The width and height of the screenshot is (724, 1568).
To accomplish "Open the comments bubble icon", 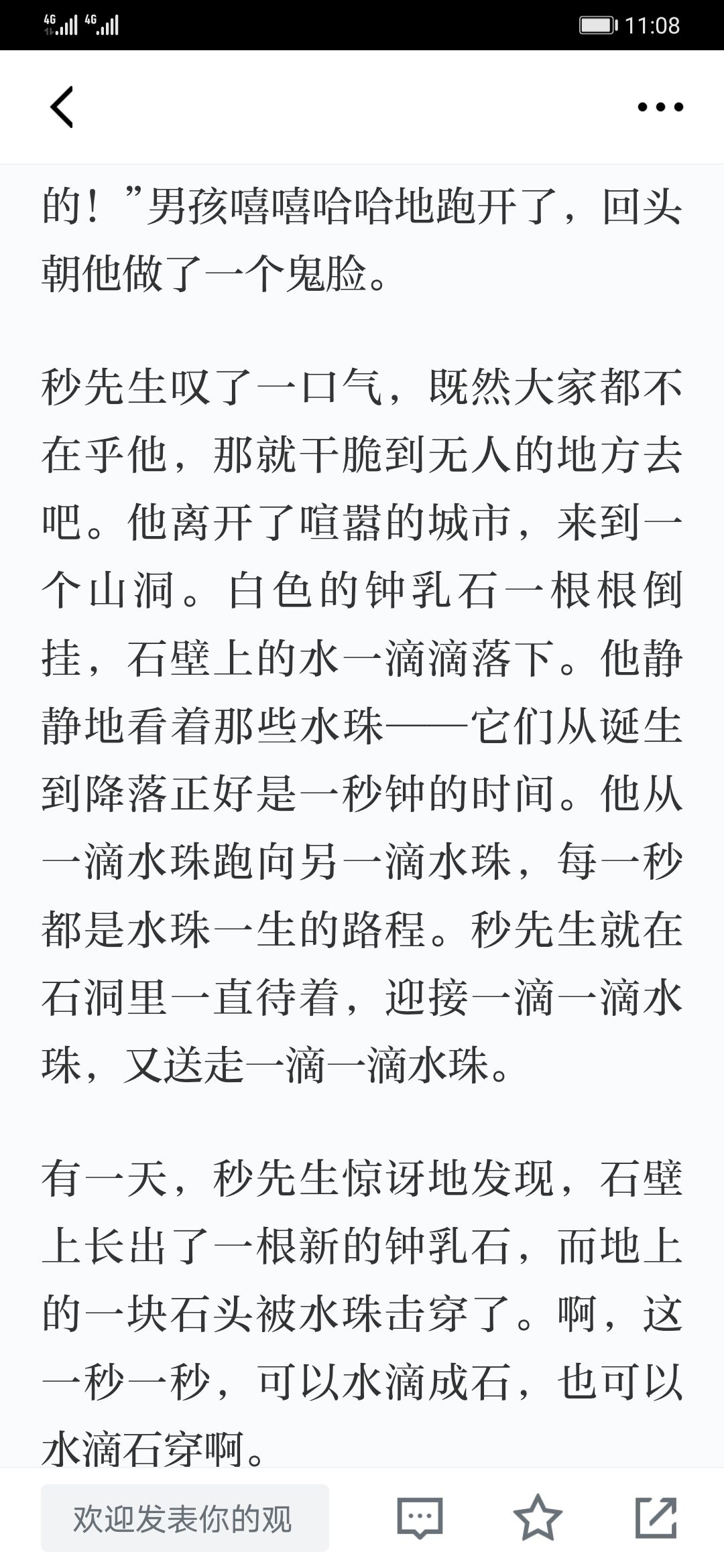I will point(420,1518).
